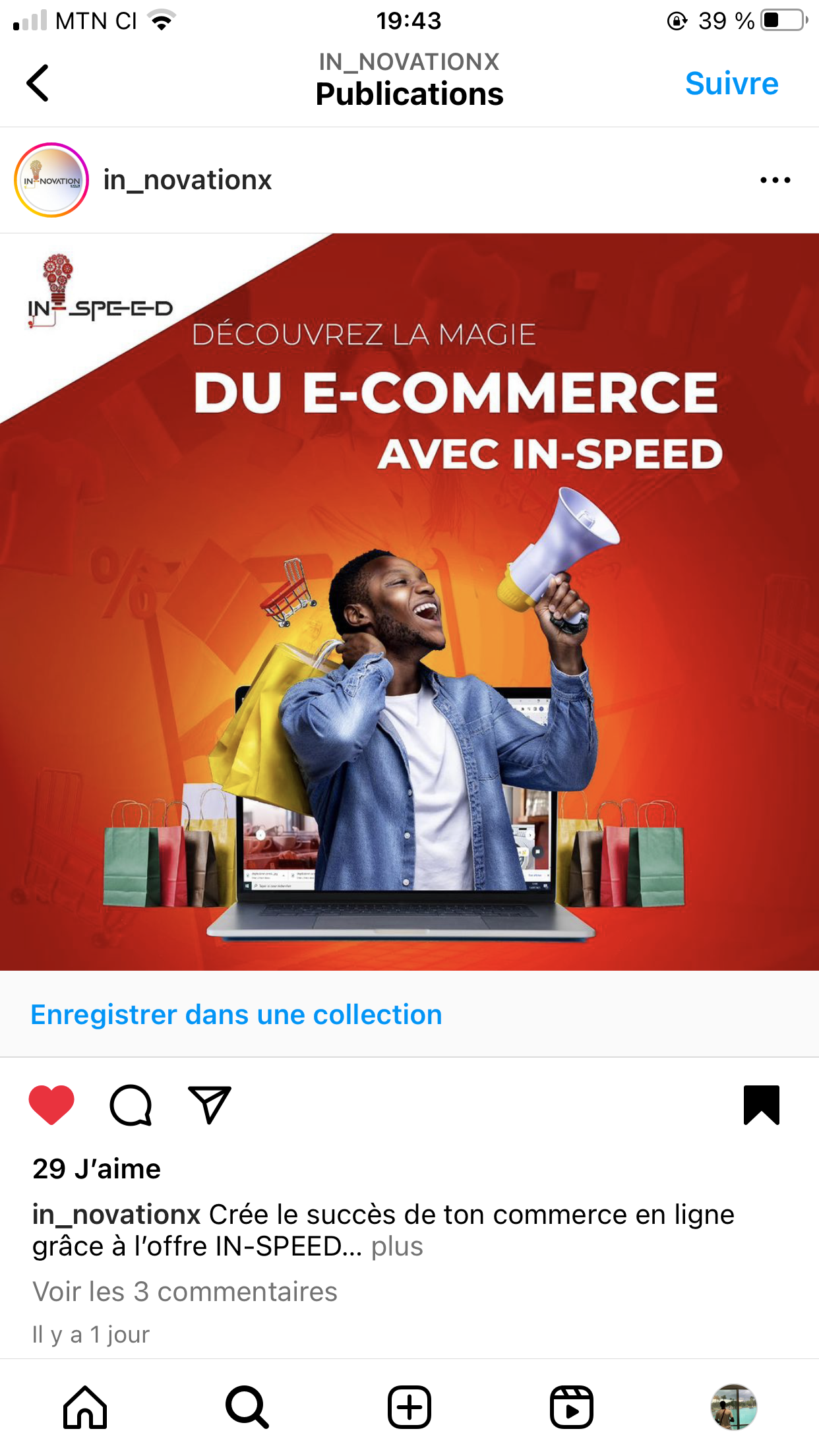The height and width of the screenshot is (1456, 819).
Task: Open Voir les 3 commentaires
Action: click(x=185, y=1291)
